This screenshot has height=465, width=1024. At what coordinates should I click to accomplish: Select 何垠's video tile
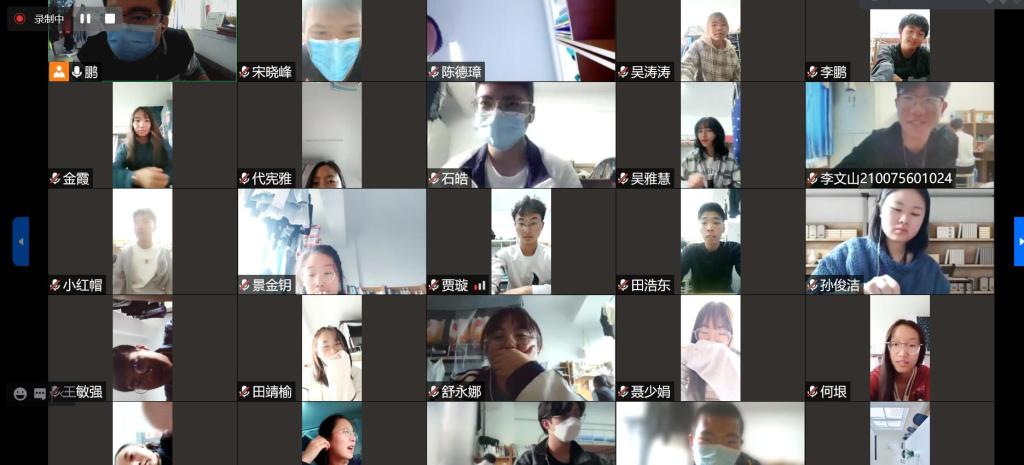tap(899, 347)
